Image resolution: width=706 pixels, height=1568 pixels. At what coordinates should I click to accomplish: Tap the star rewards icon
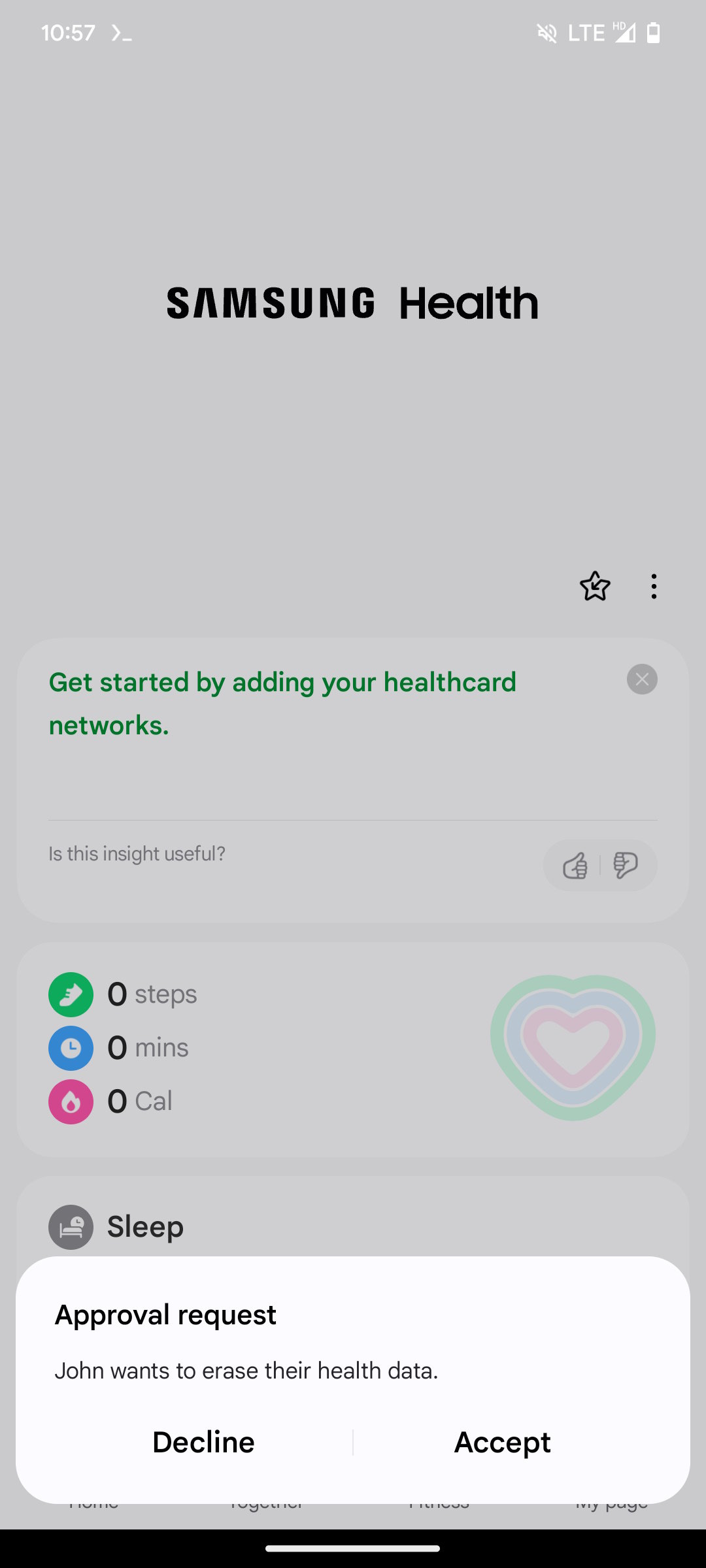click(x=595, y=586)
